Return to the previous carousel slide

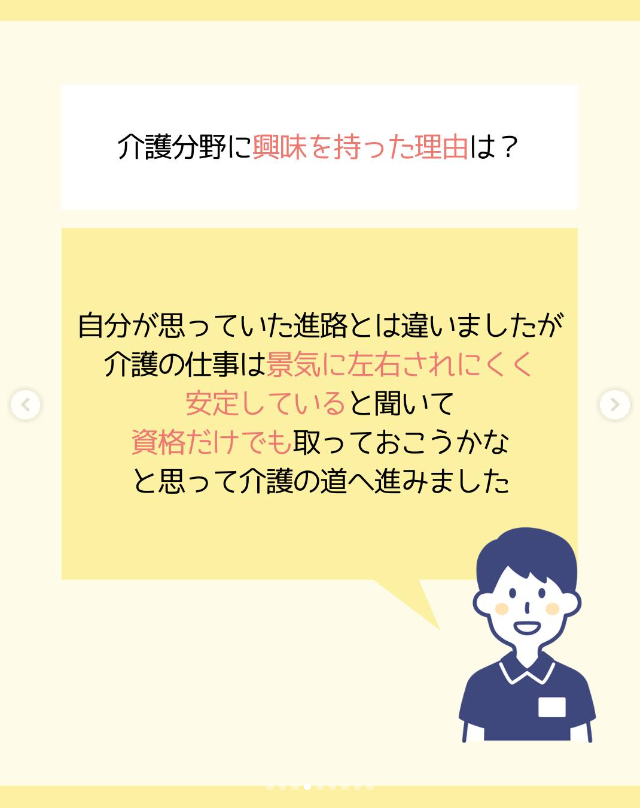point(25,405)
